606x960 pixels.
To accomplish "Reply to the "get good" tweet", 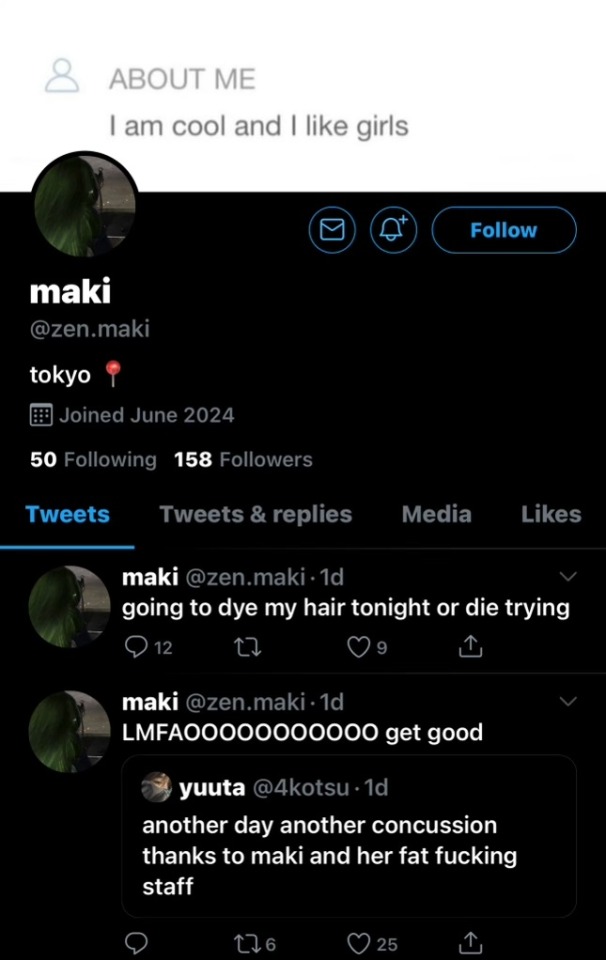I will point(137,943).
